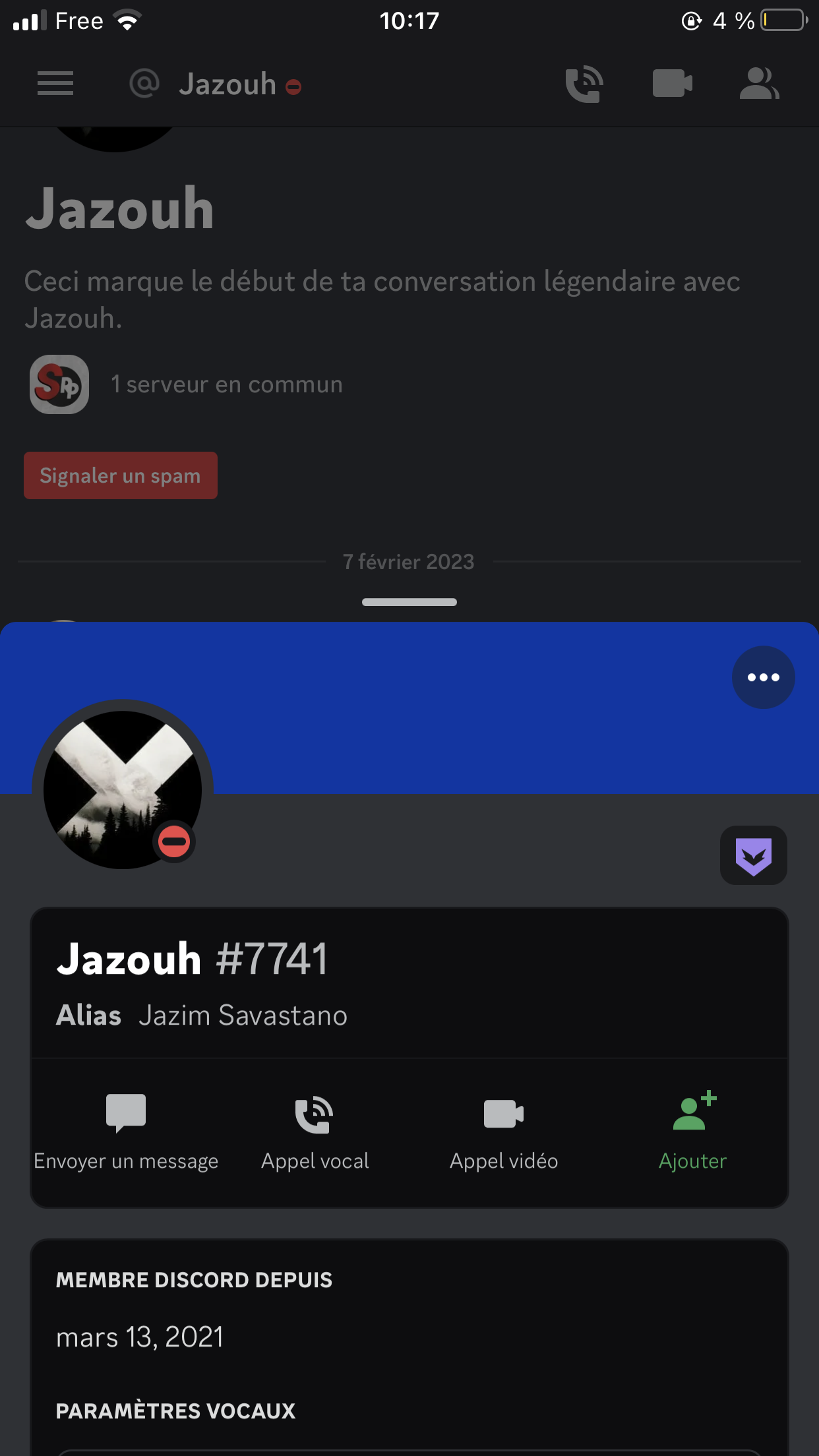Tap the profile sheet drag handle

(409, 602)
